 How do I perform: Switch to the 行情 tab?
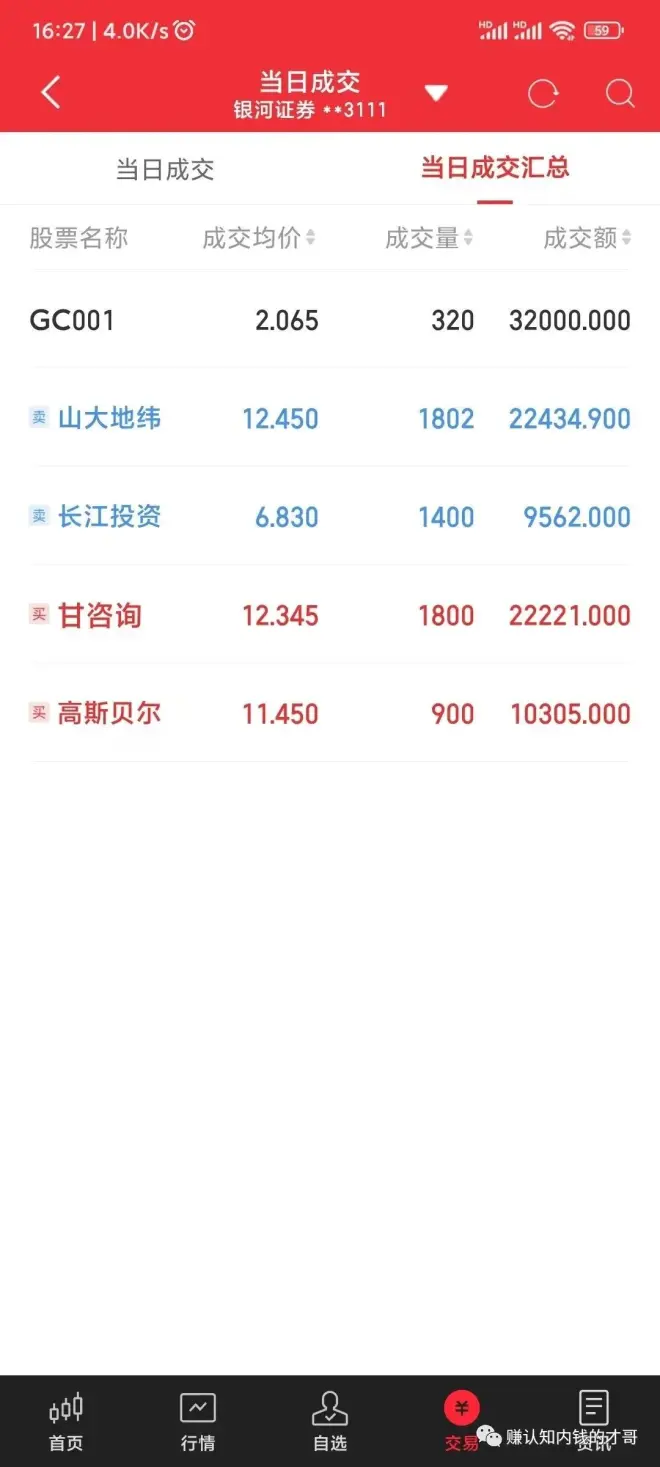198,1421
